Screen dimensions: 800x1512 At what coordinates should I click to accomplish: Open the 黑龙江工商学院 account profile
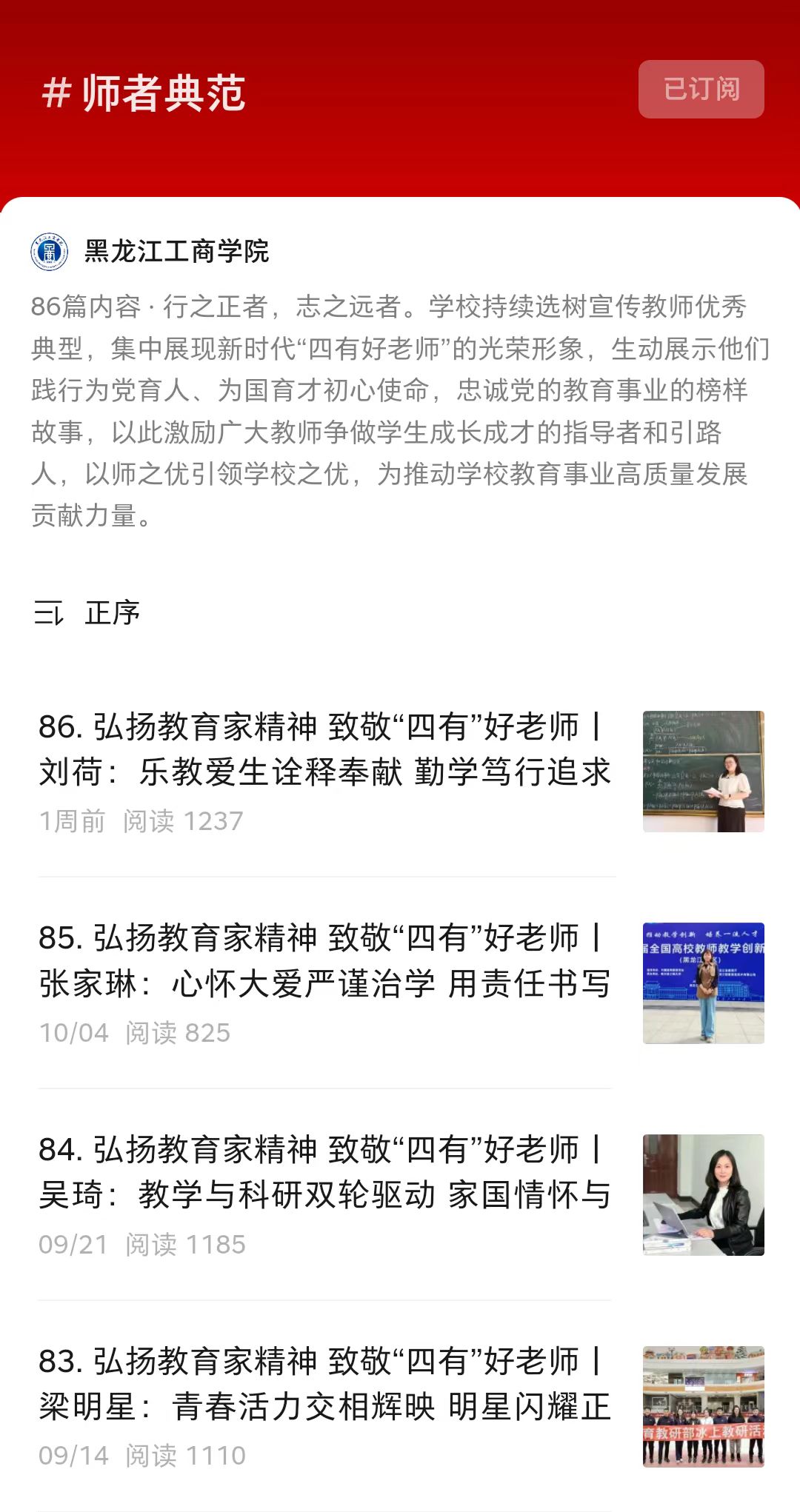(176, 252)
